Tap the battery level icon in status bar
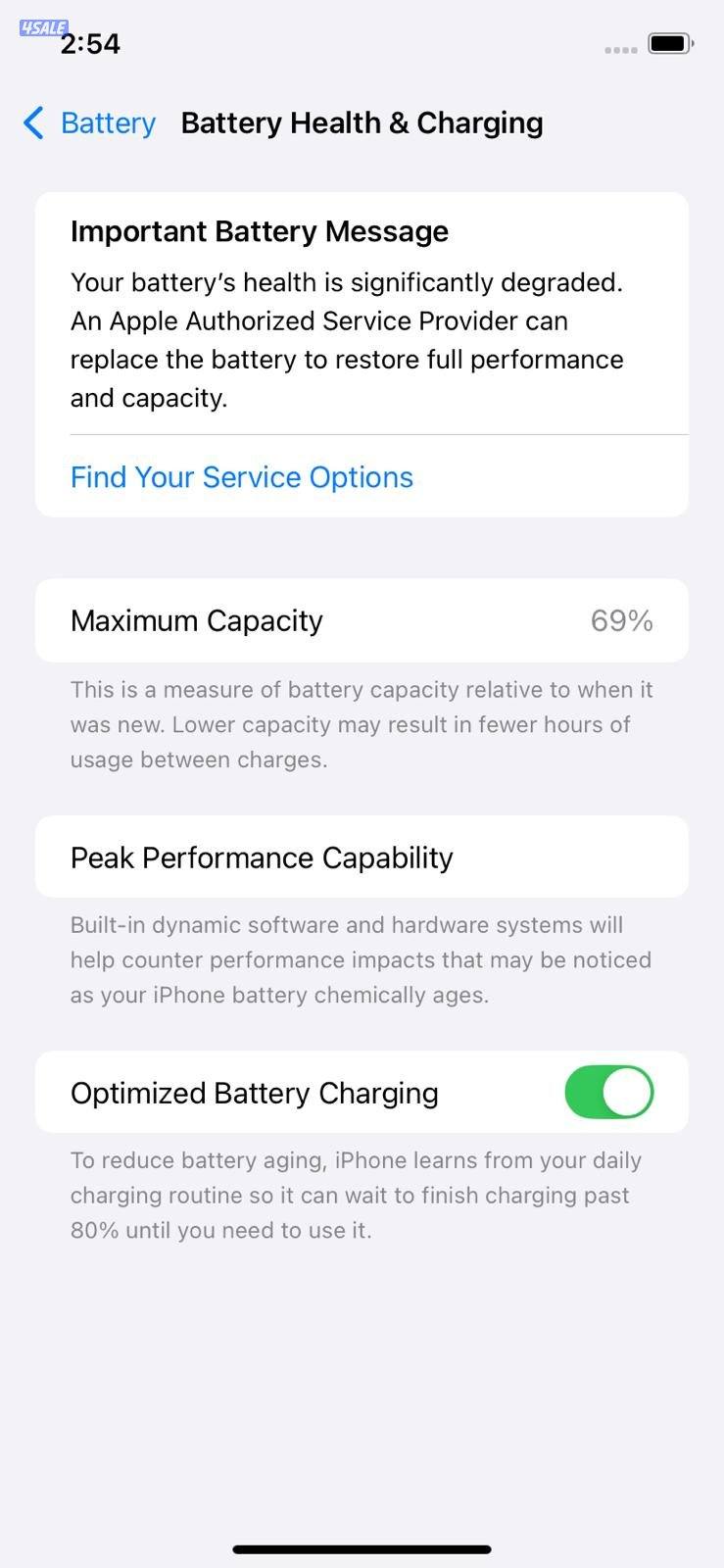Viewport: 724px width, 1568px height. click(666, 45)
